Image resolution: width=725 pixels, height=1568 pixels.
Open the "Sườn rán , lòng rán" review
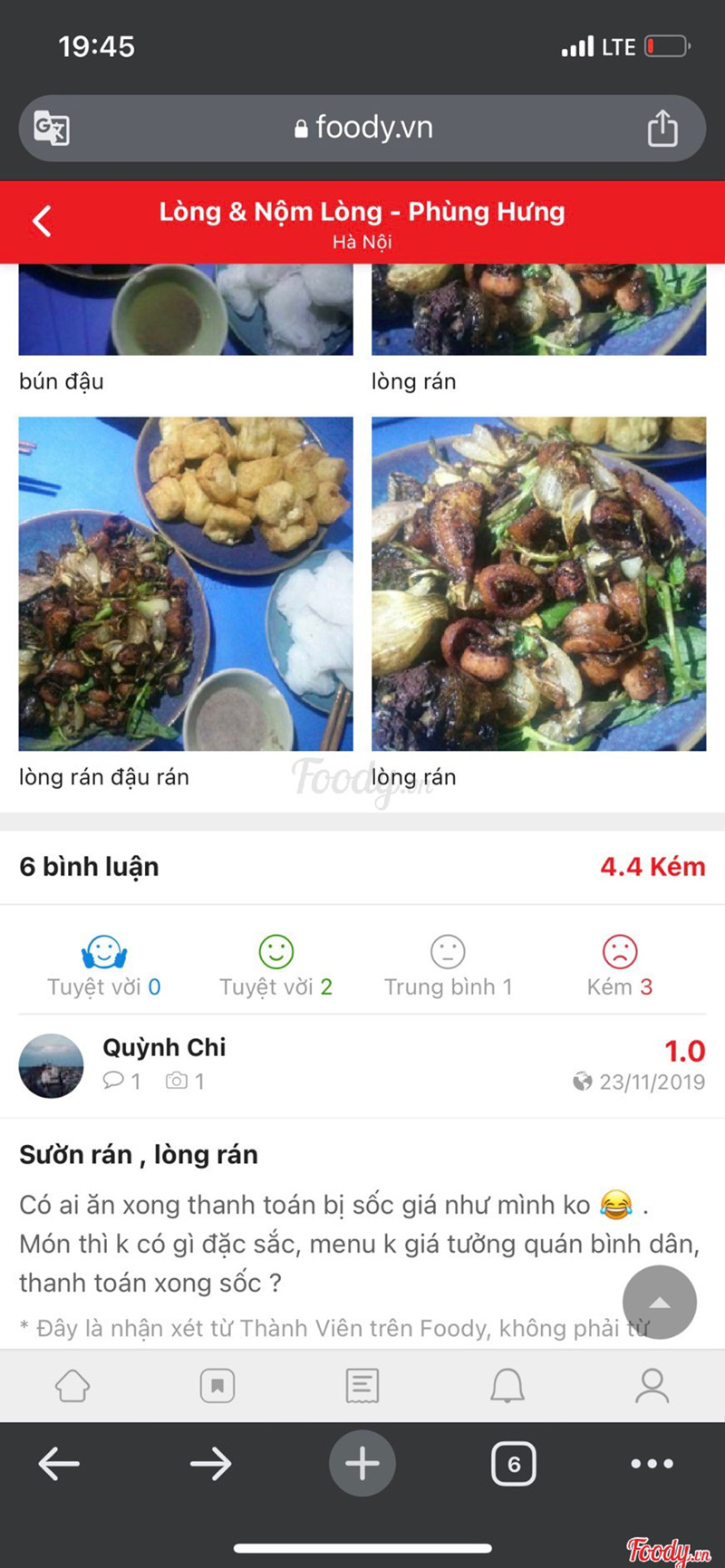click(x=139, y=1155)
